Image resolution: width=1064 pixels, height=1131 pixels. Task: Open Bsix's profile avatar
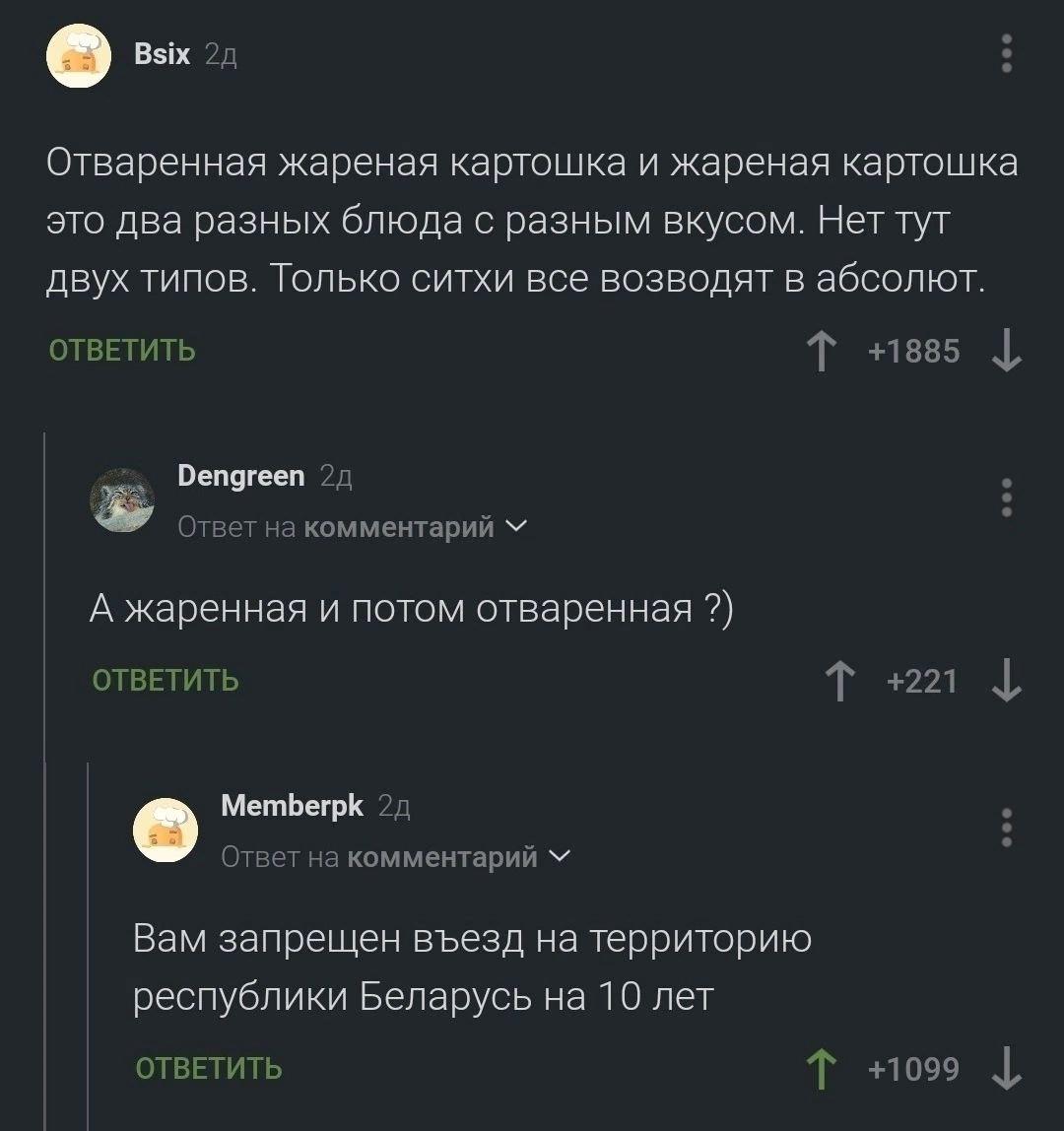coord(79,56)
